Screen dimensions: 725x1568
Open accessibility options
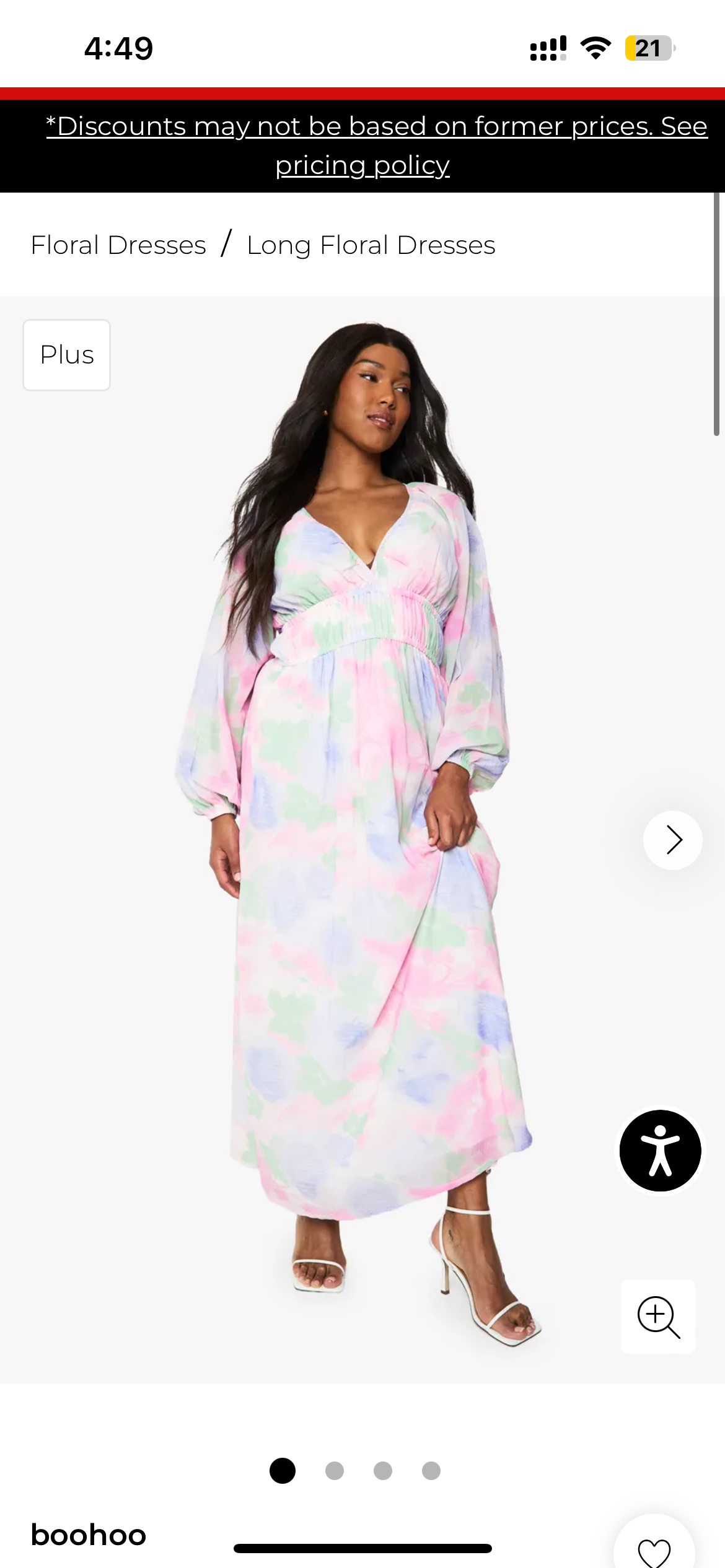(x=660, y=1151)
